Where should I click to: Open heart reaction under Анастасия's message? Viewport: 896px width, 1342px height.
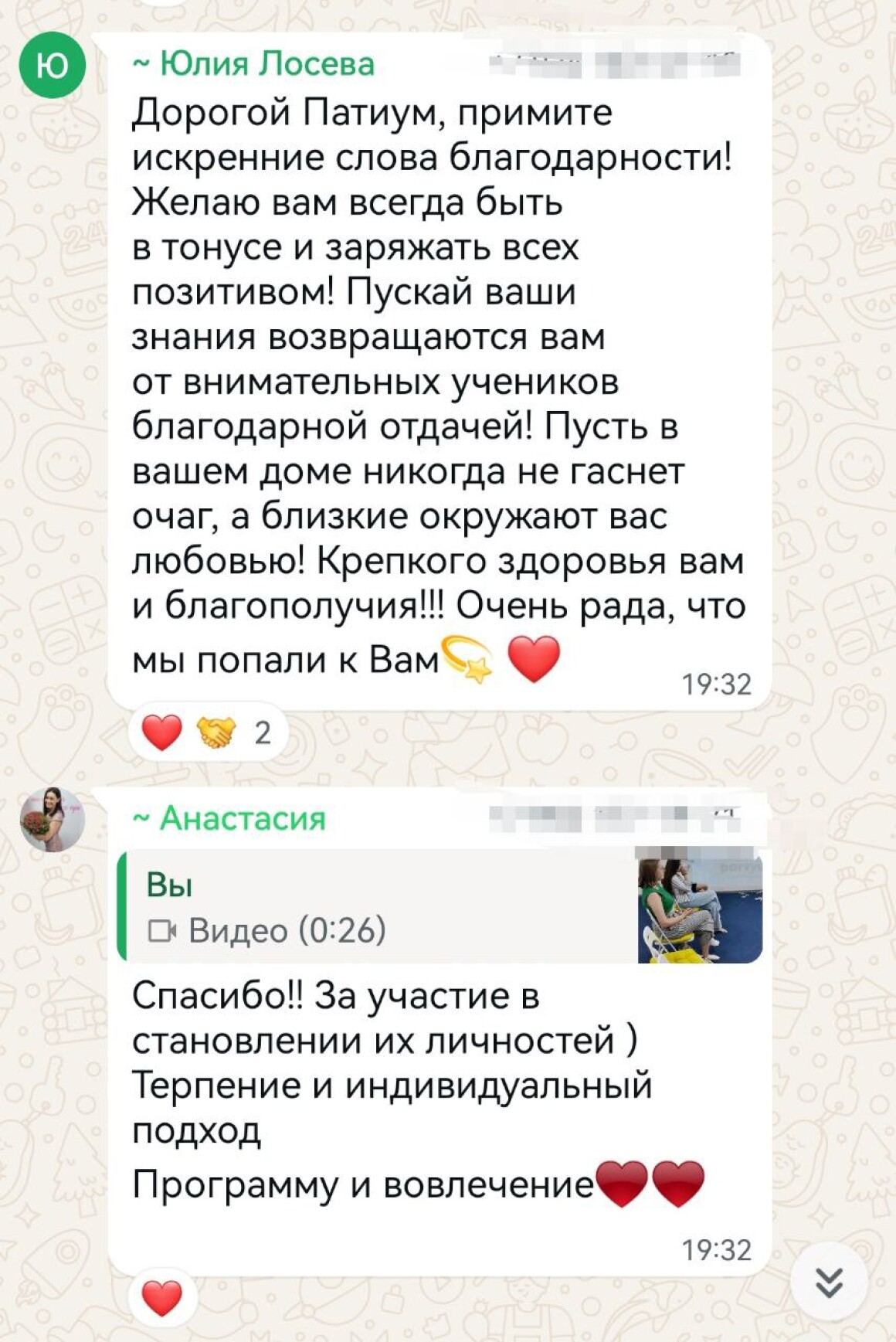pos(162,1298)
